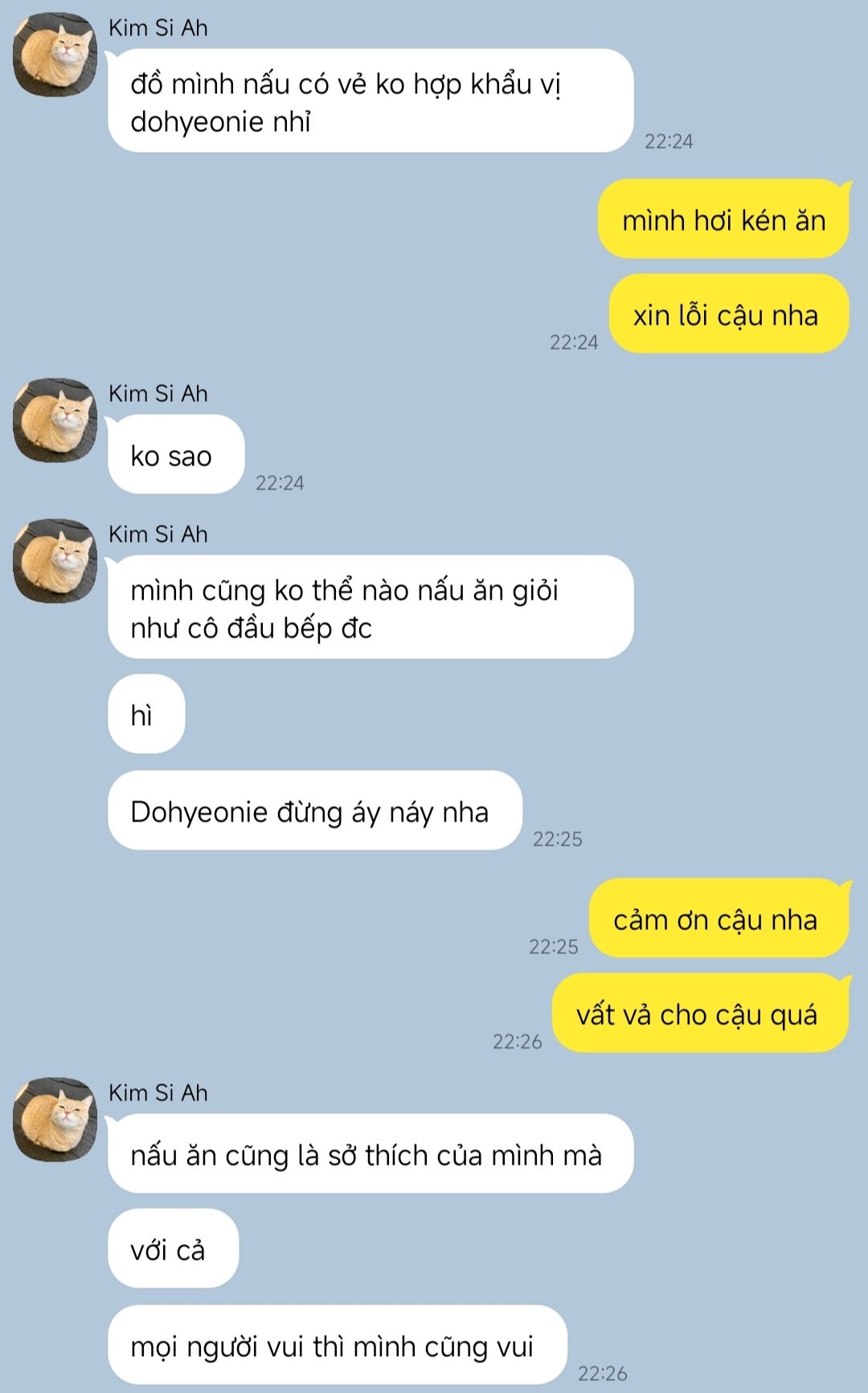Image resolution: width=868 pixels, height=1393 pixels.
Task: Tap Kim Si Ah's avatar beside "ko sao"
Action: [55, 420]
